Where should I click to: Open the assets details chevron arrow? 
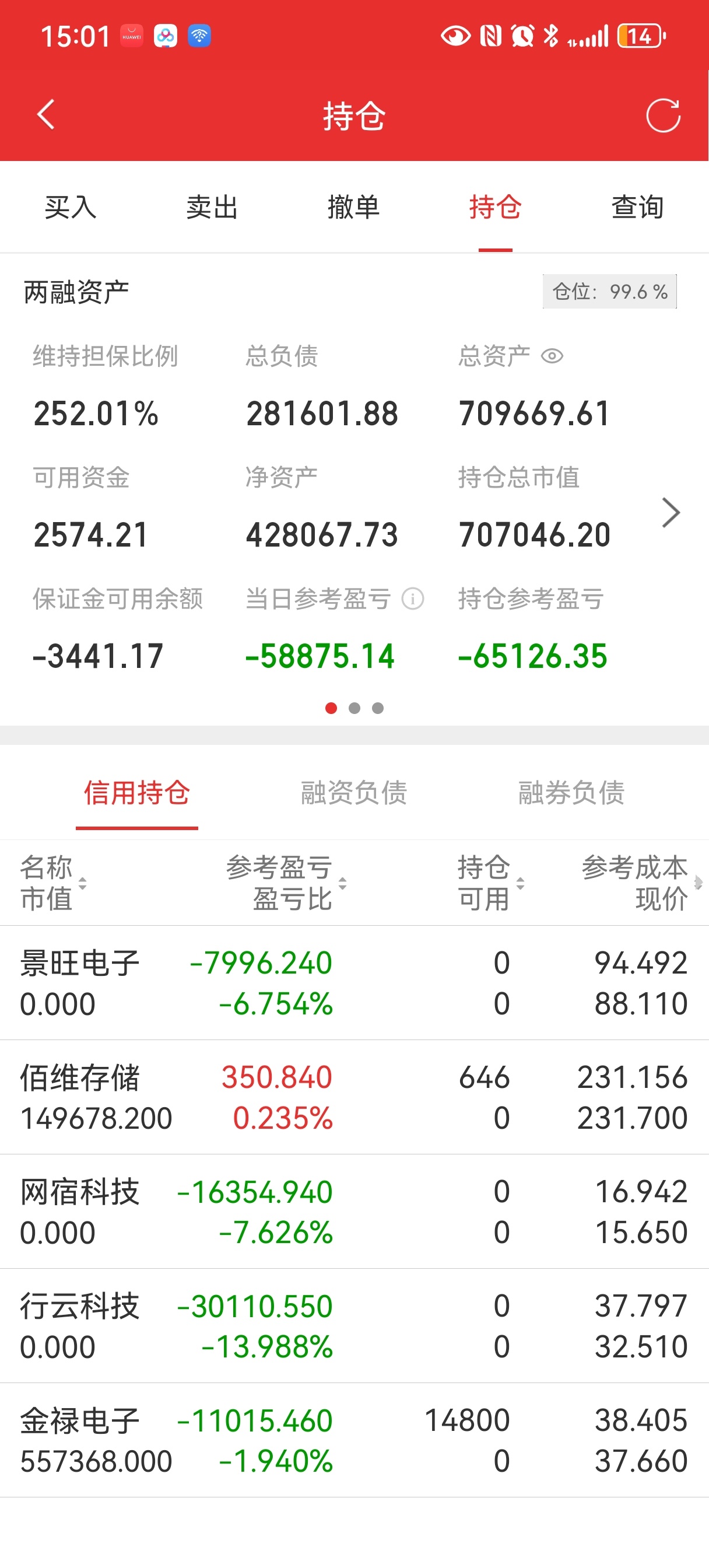670,513
